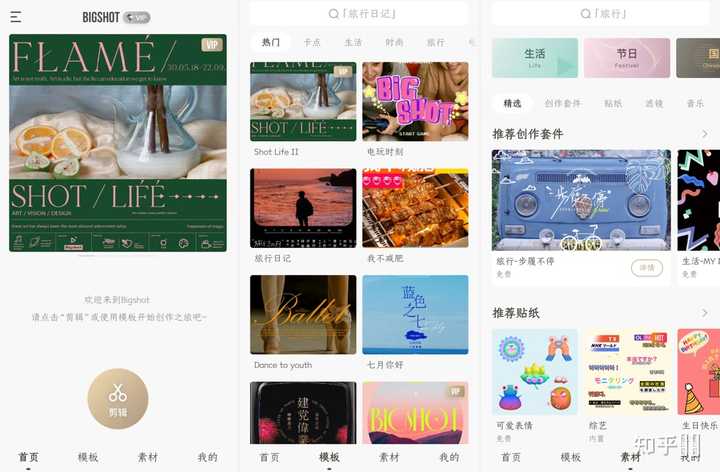The image size is (720, 472).
Task: Open the 可爱表情 sticker pack
Action: [534, 372]
